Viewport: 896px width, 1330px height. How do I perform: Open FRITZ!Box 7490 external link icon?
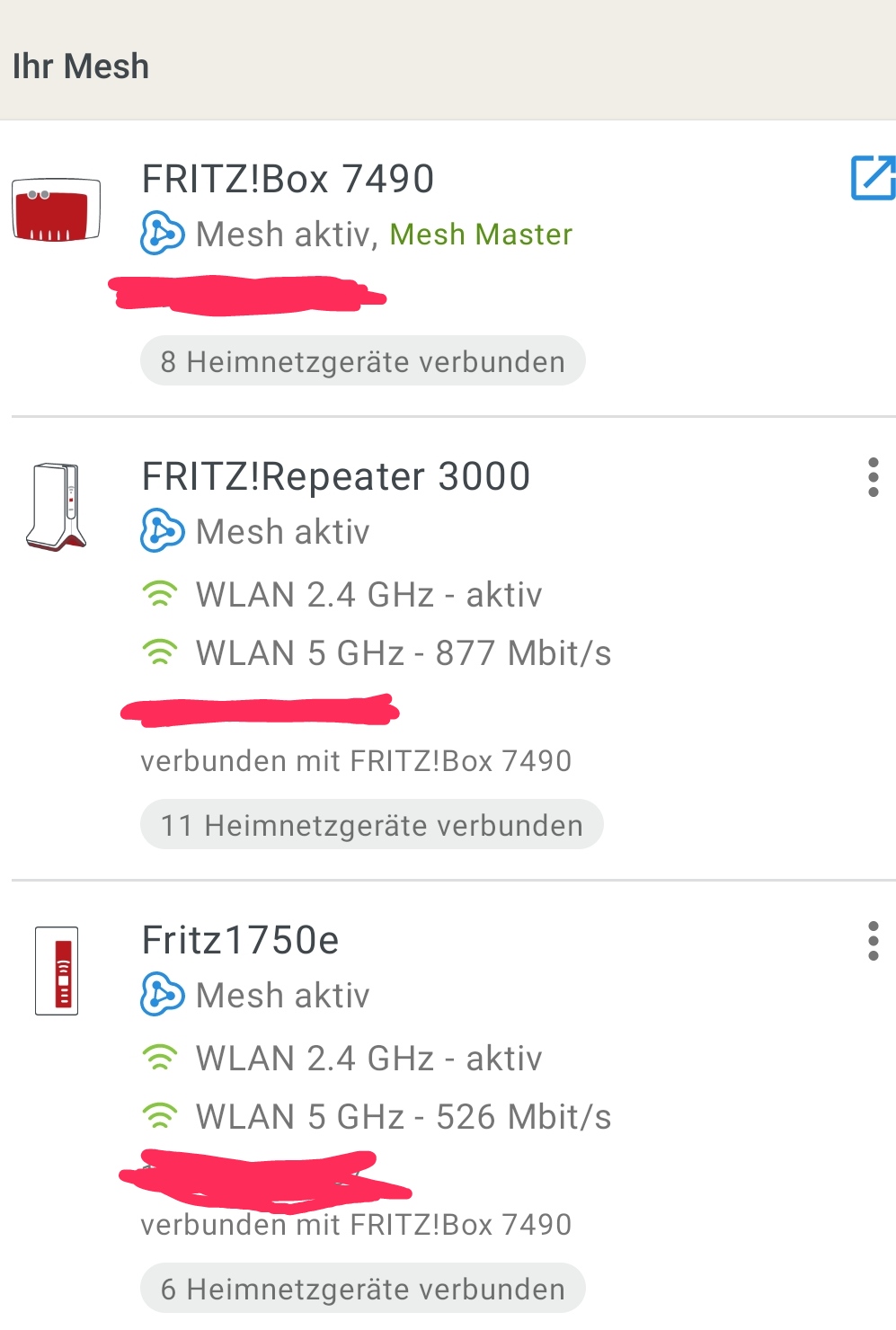[872, 177]
